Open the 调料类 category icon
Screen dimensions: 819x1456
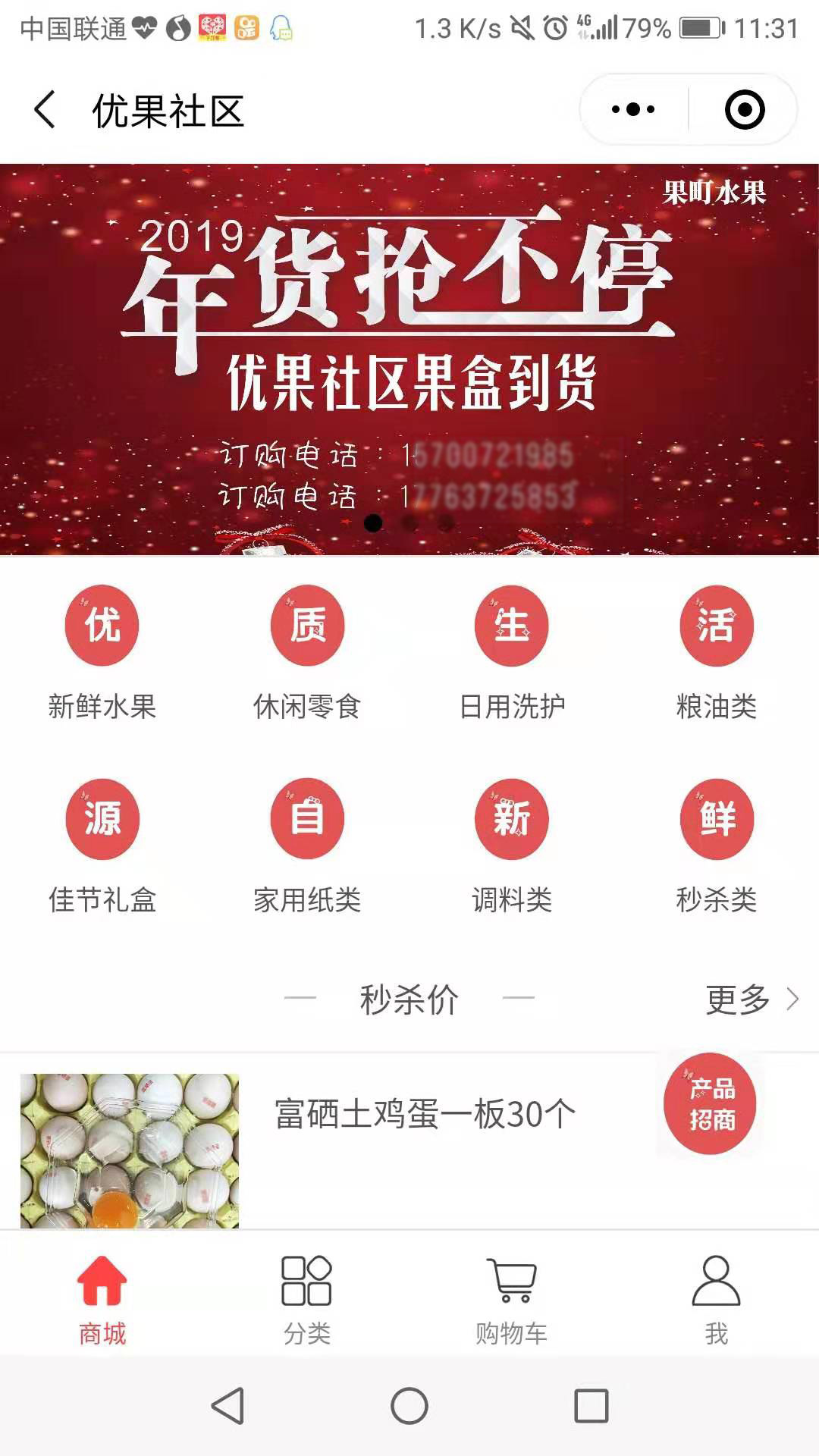click(512, 819)
